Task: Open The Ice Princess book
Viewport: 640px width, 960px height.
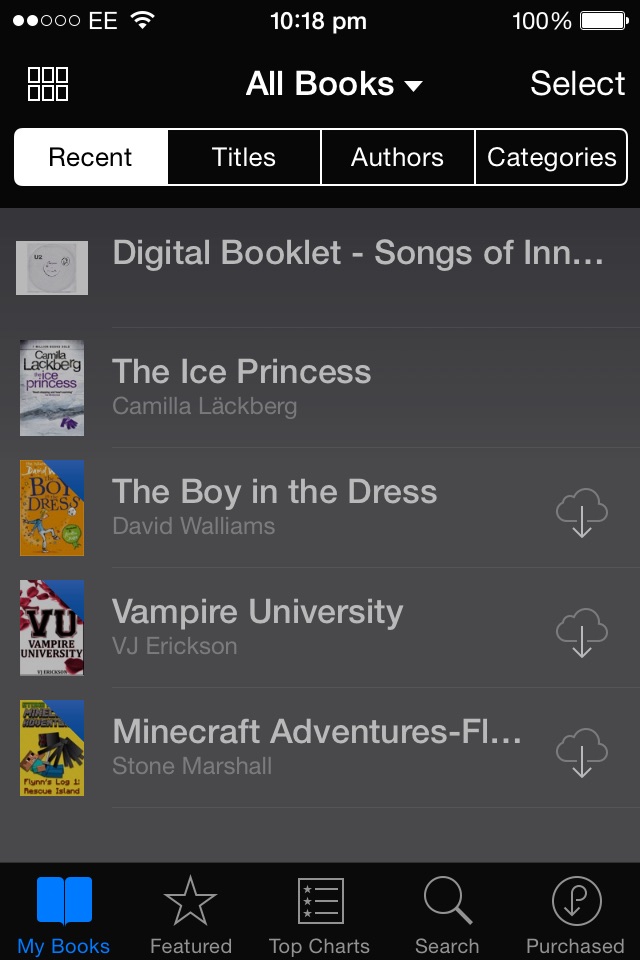Action: tap(242, 386)
